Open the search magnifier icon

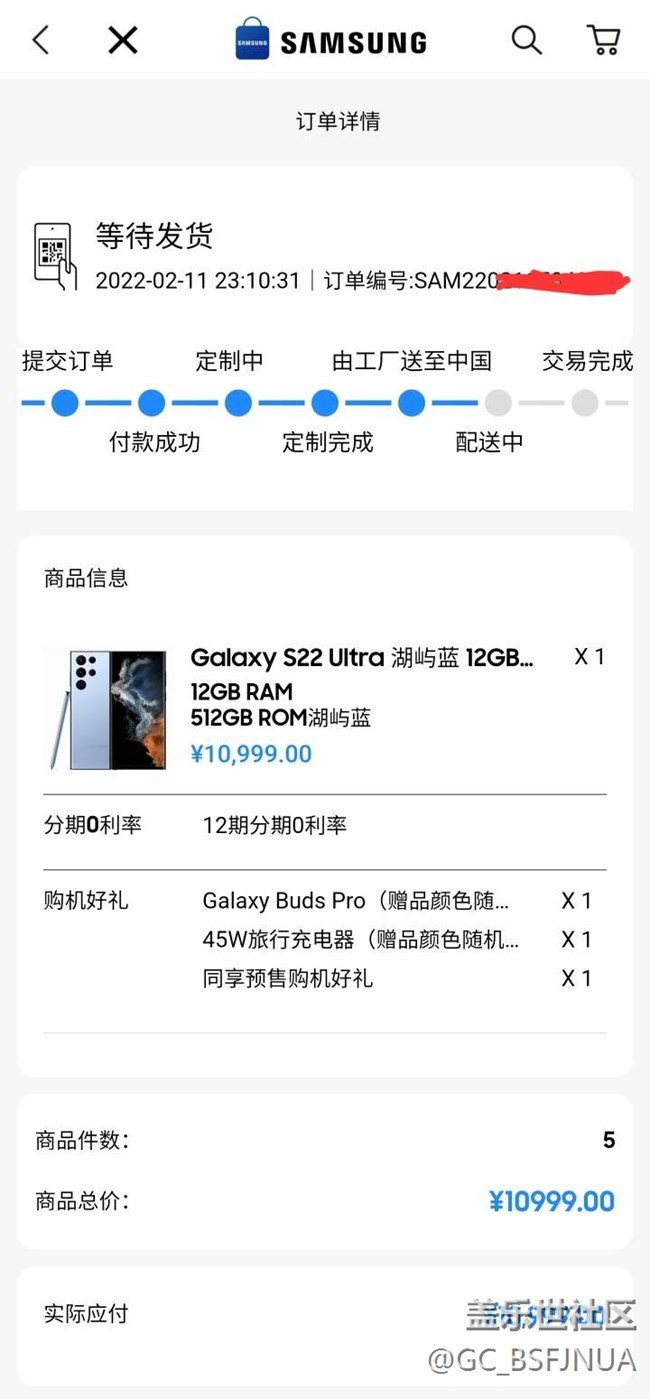[526, 40]
